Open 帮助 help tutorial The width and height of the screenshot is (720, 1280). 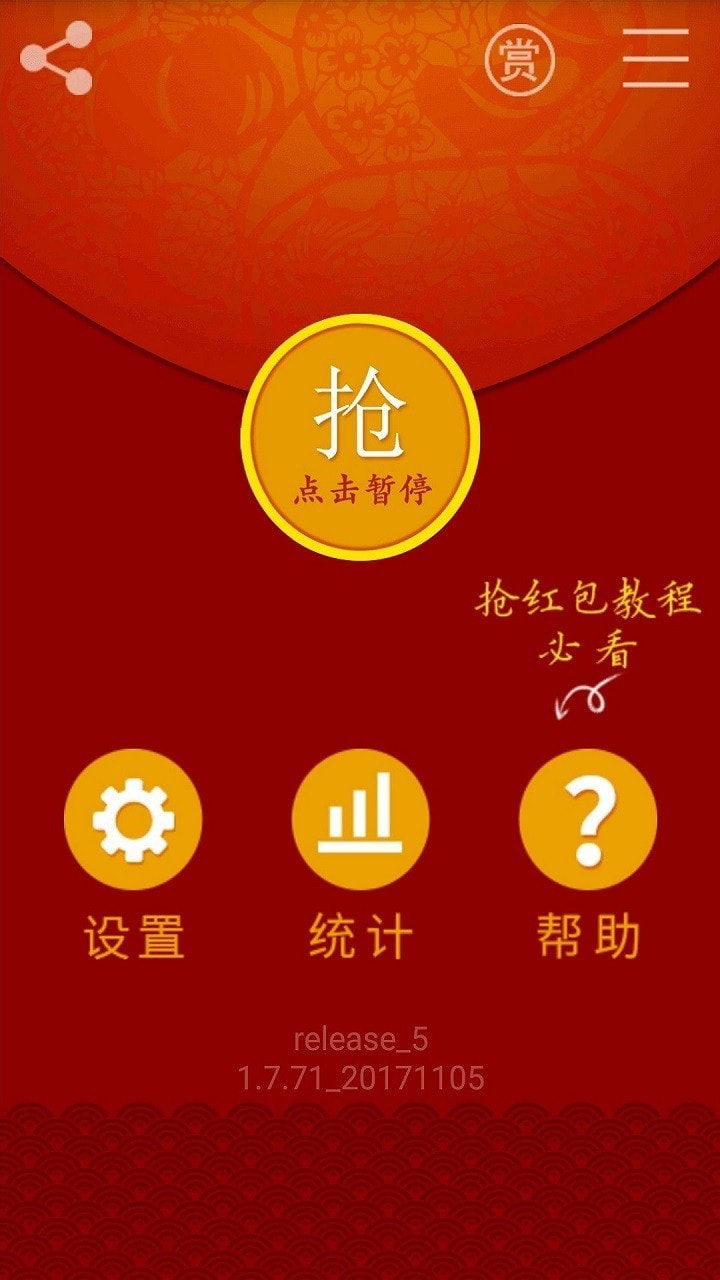click(x=588, y=819)
